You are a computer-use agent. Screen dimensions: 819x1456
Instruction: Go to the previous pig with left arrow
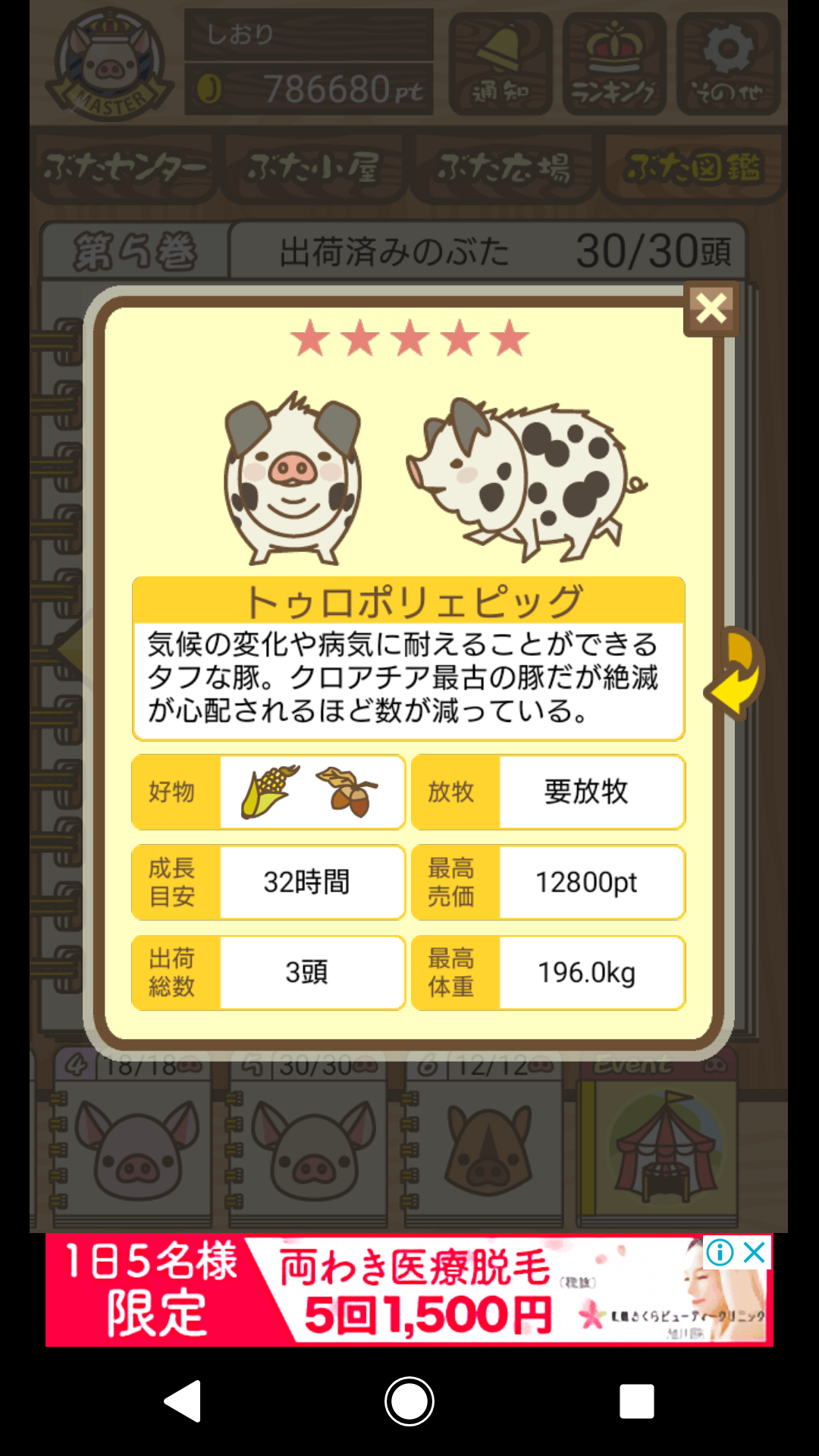tap(72, 650)
